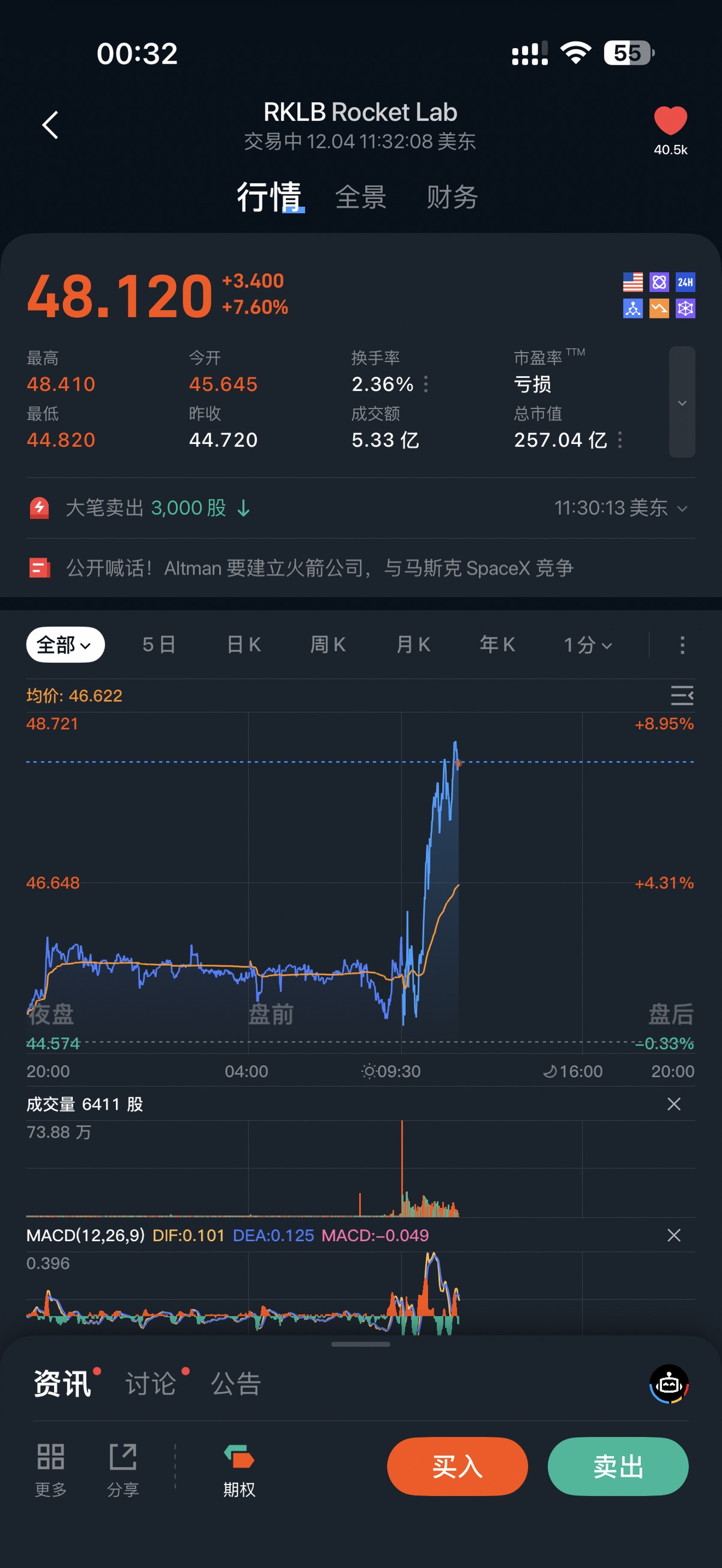Open the Altman rocket company news headline
The width and height of the screenshot is (722, 1568).
tap(320, 568)
